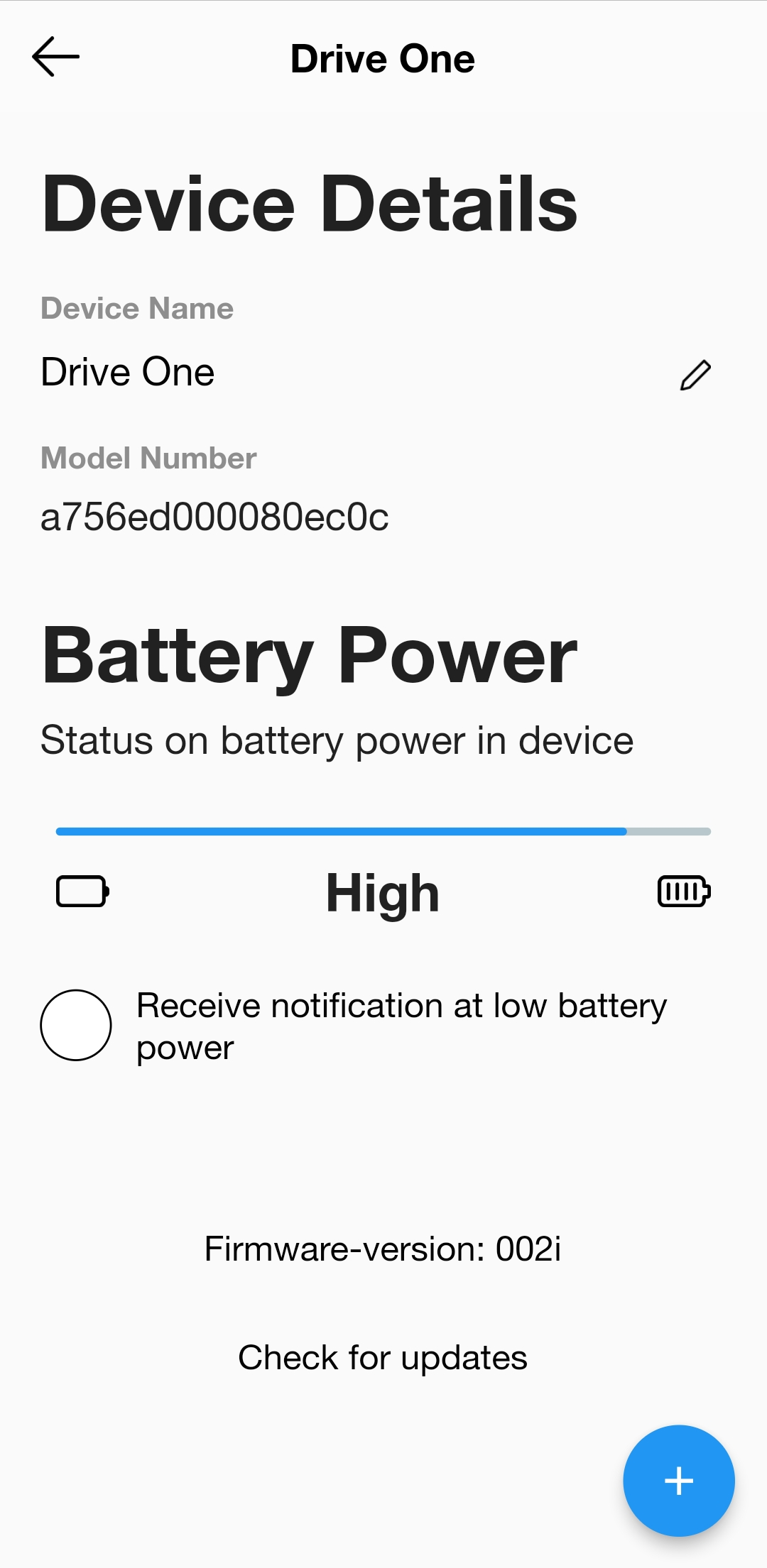The image size is (767, 1568).
Task: Go back using the top-left arrow
Action: coord(55,57)
